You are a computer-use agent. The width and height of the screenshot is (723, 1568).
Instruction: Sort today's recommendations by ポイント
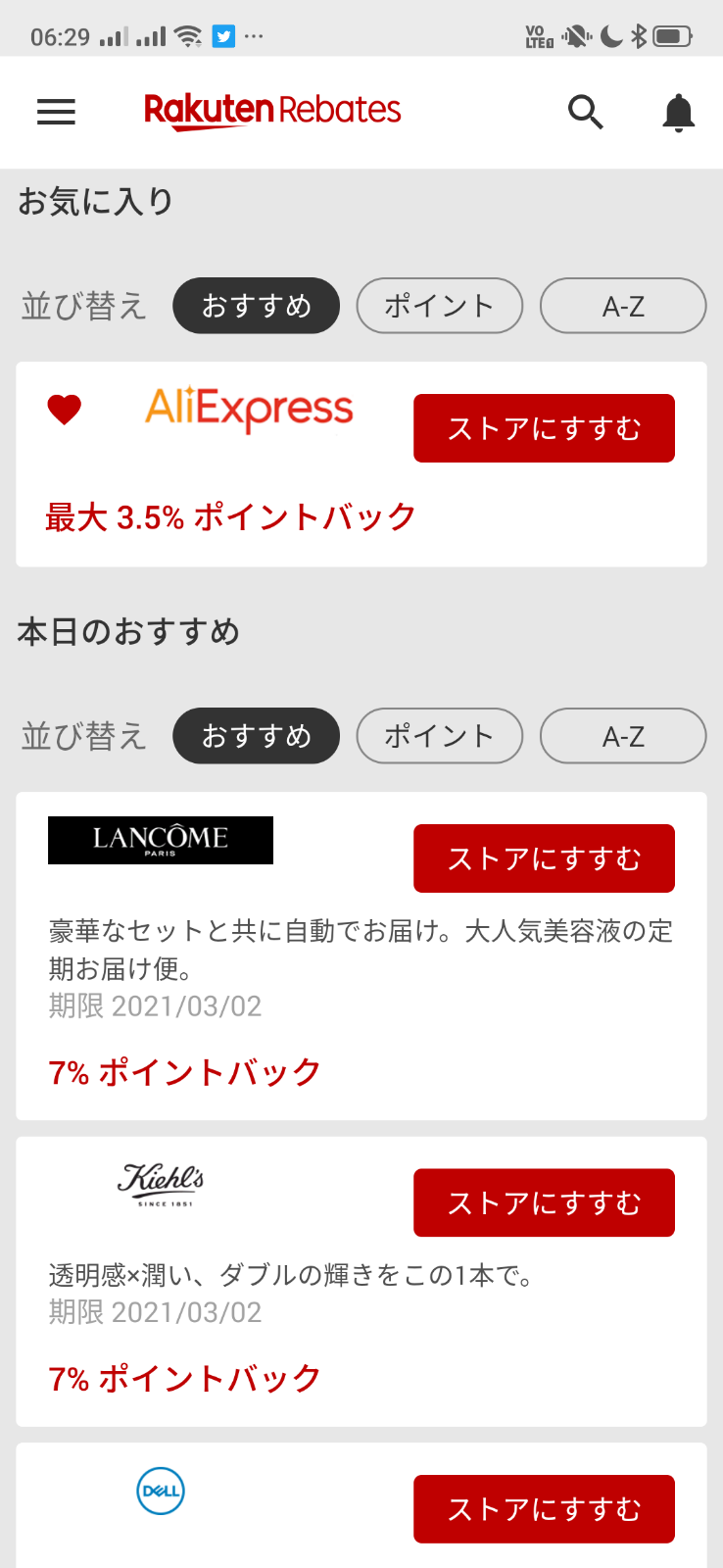click(x=439, y=736)
